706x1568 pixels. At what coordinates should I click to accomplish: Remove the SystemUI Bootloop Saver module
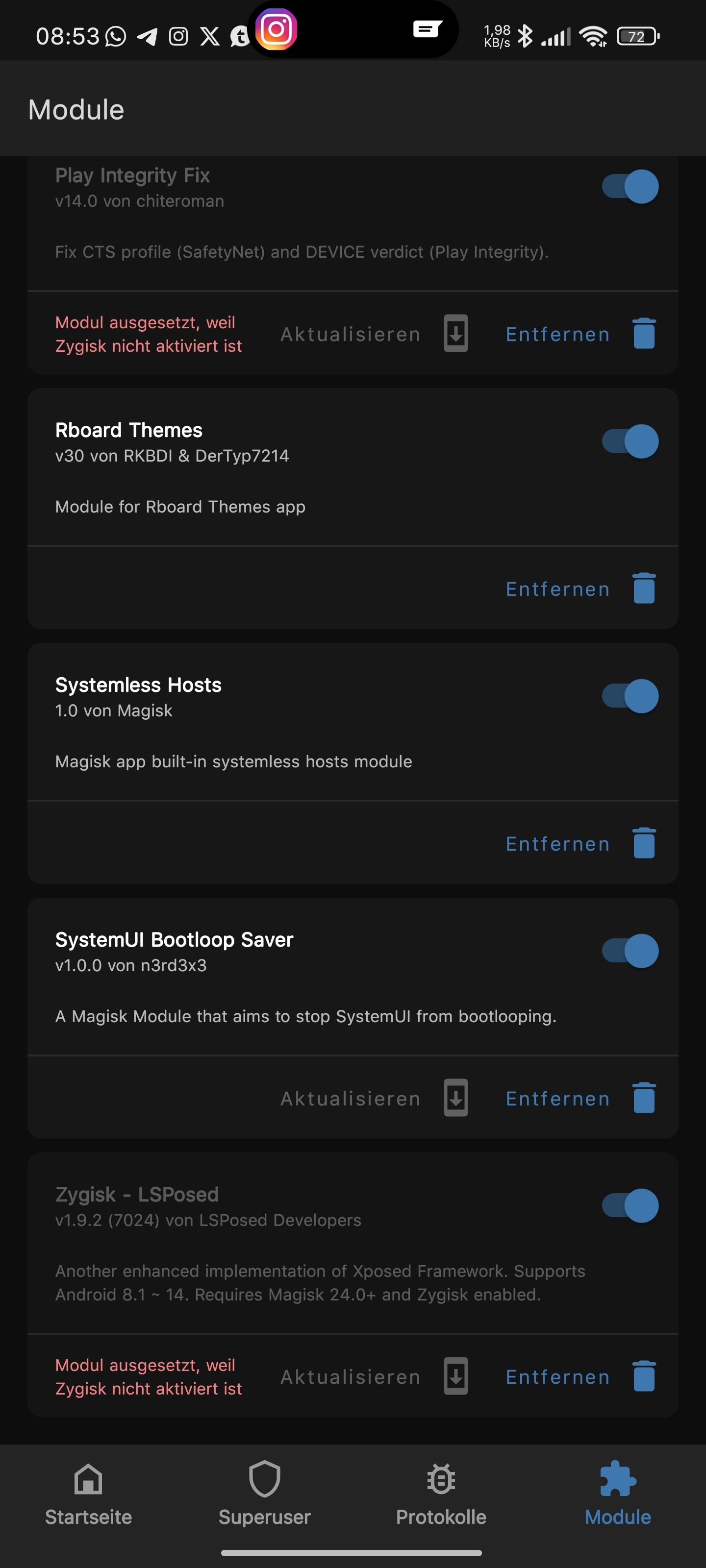(x=580, y=1098)
